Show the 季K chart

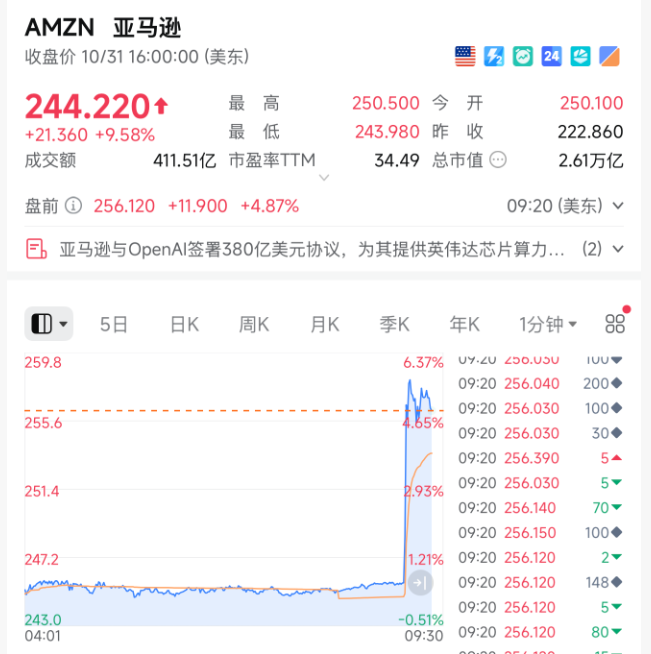click(x=394, y=324)
